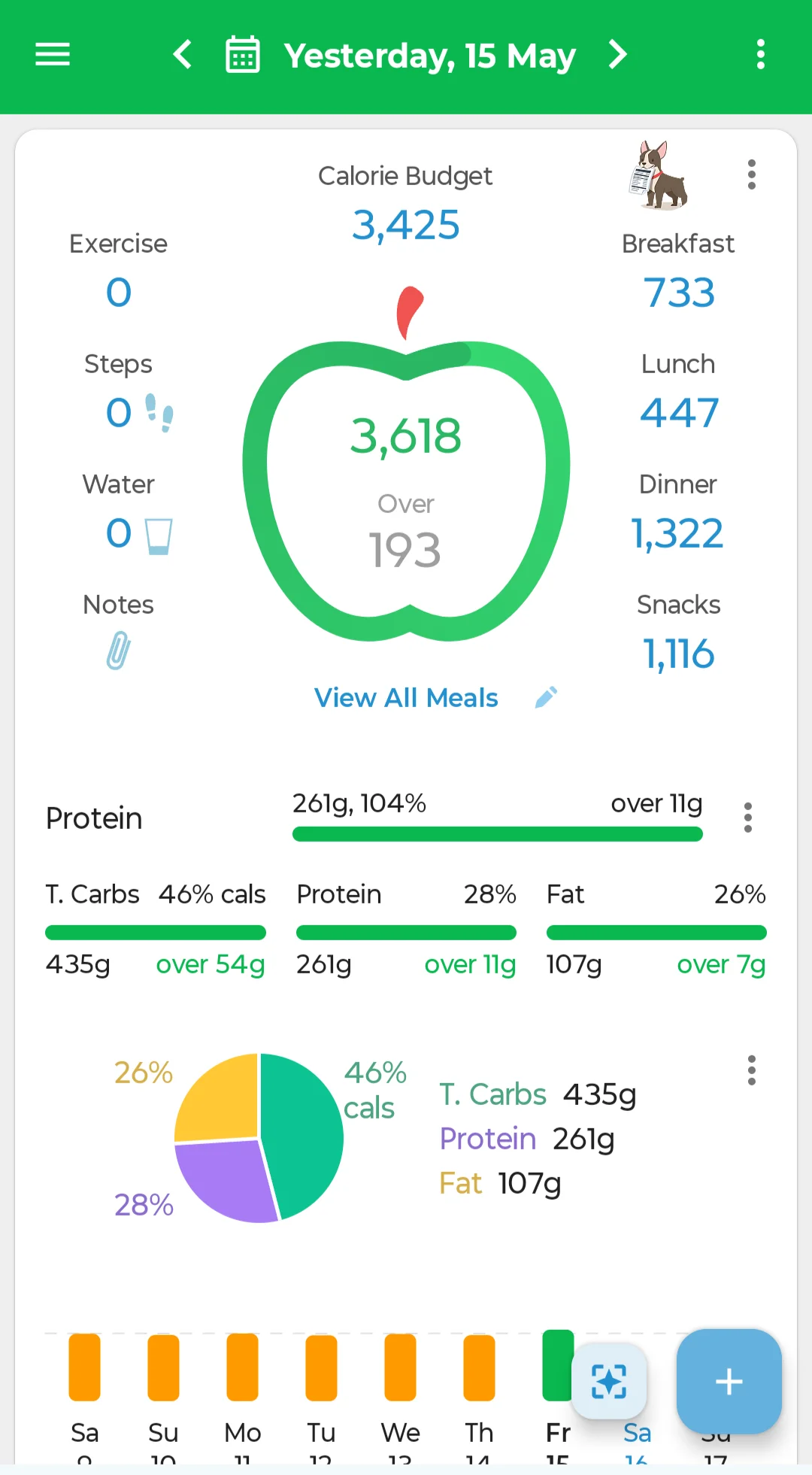Open Dinner meal log
This screenshot has width=812, height=1475.
tap(678, 513)
